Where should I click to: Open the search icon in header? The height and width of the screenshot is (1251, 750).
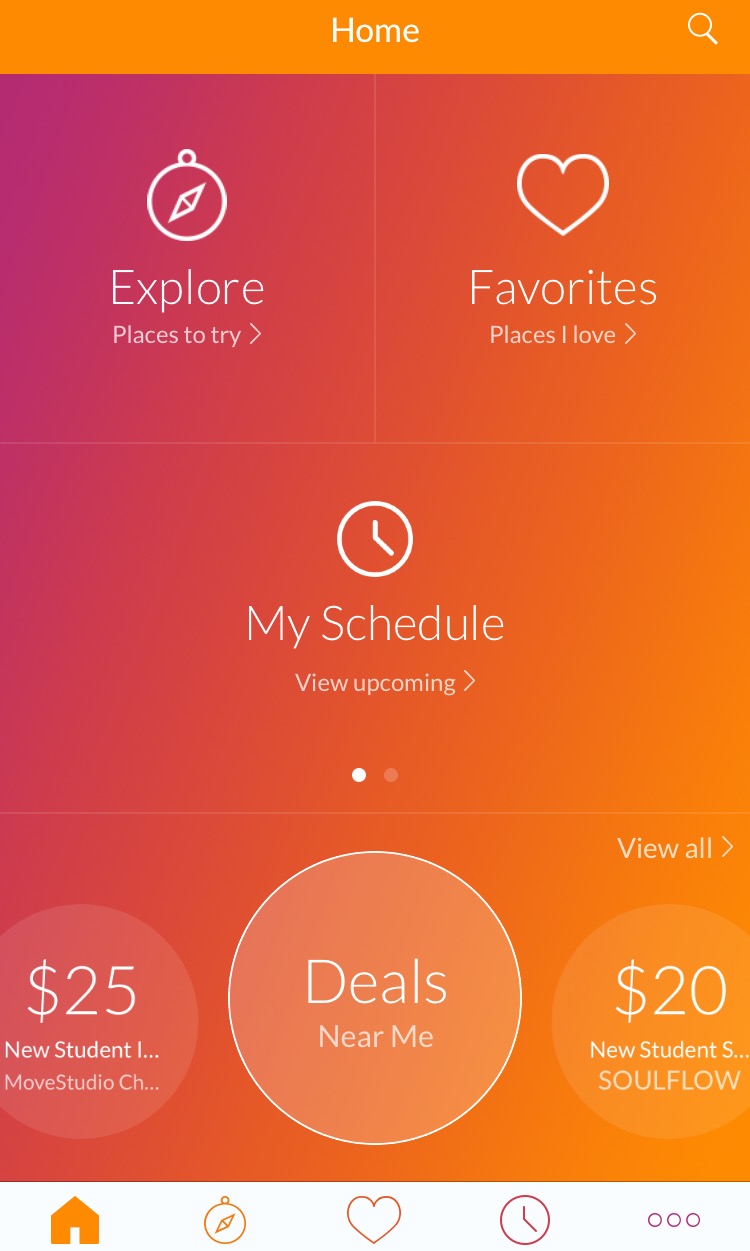(703, 30)
